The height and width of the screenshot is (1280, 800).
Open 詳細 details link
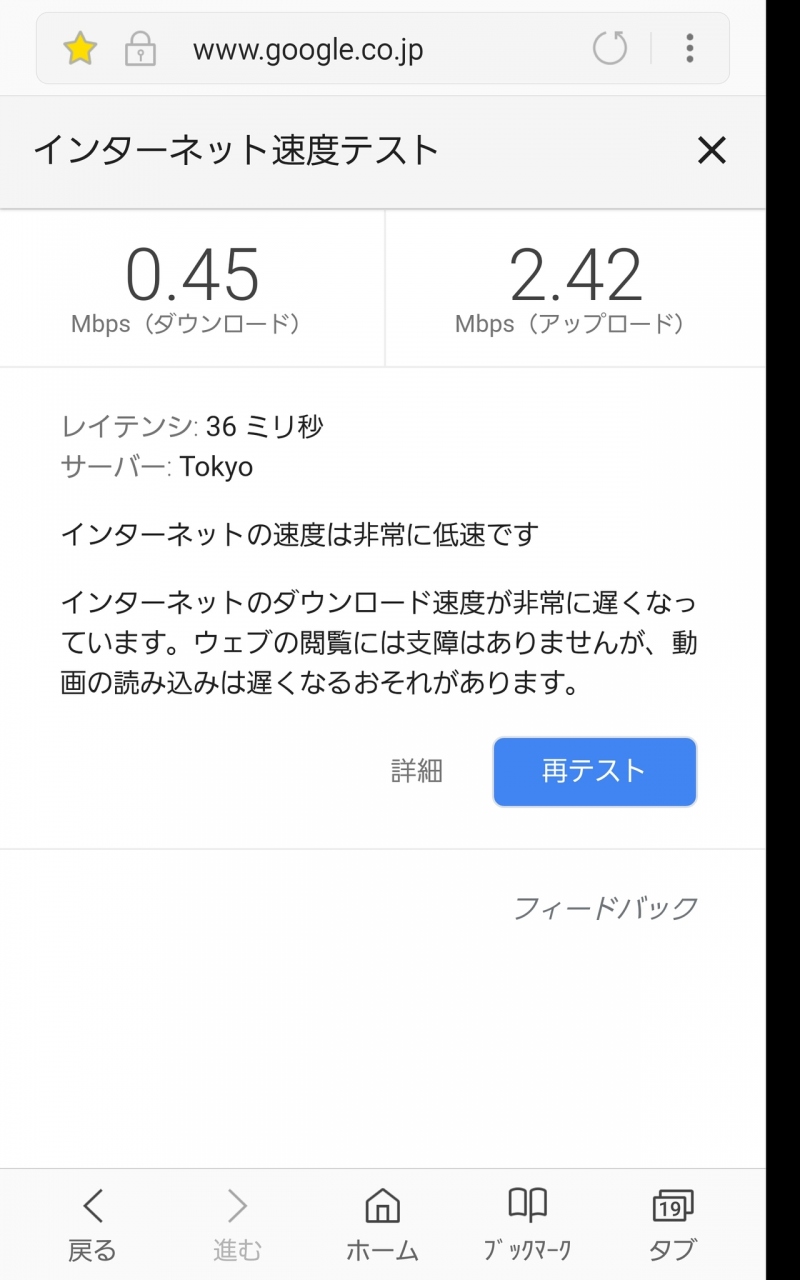tap(416, 771)
